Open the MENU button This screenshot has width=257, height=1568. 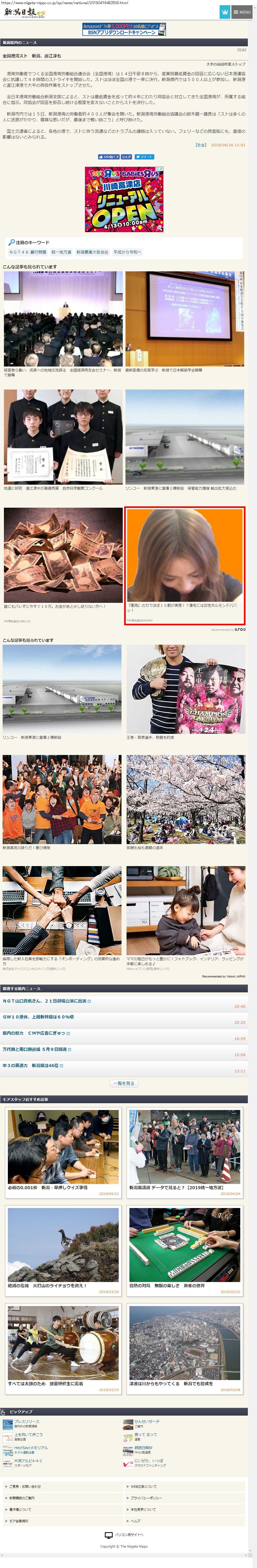click(x=242, y=12)
